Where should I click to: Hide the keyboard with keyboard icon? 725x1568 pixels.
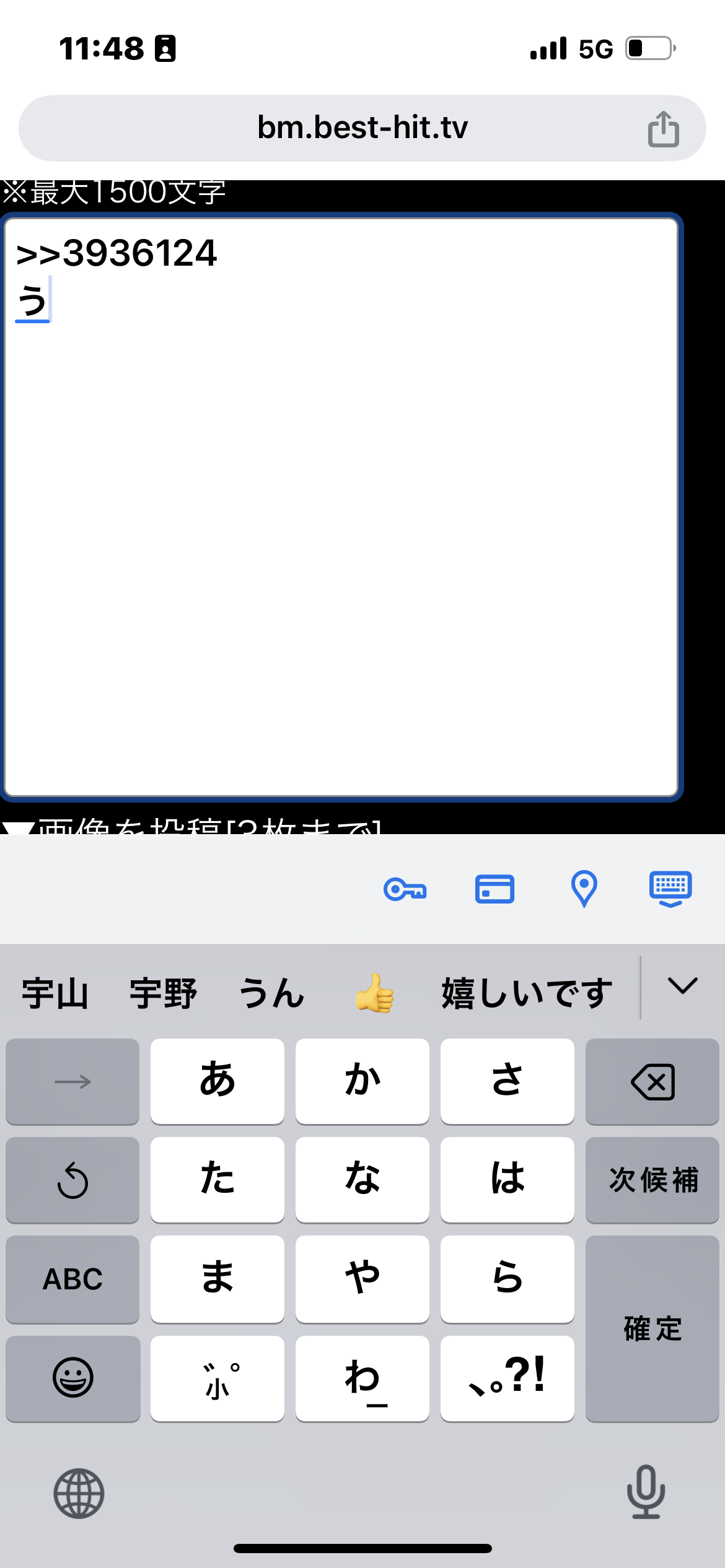(670, 889)
